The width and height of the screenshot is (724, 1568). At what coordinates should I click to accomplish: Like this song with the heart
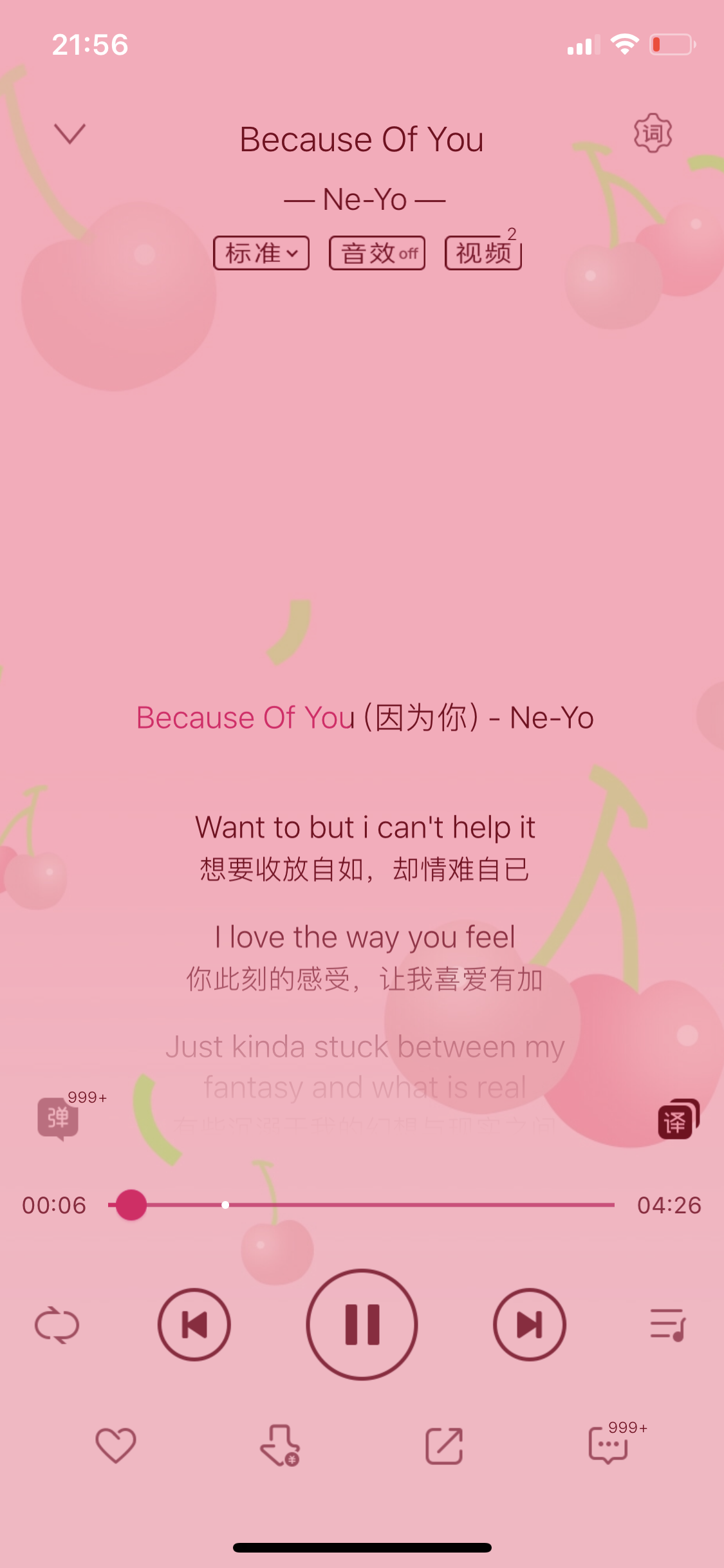tap(116, 1446)
